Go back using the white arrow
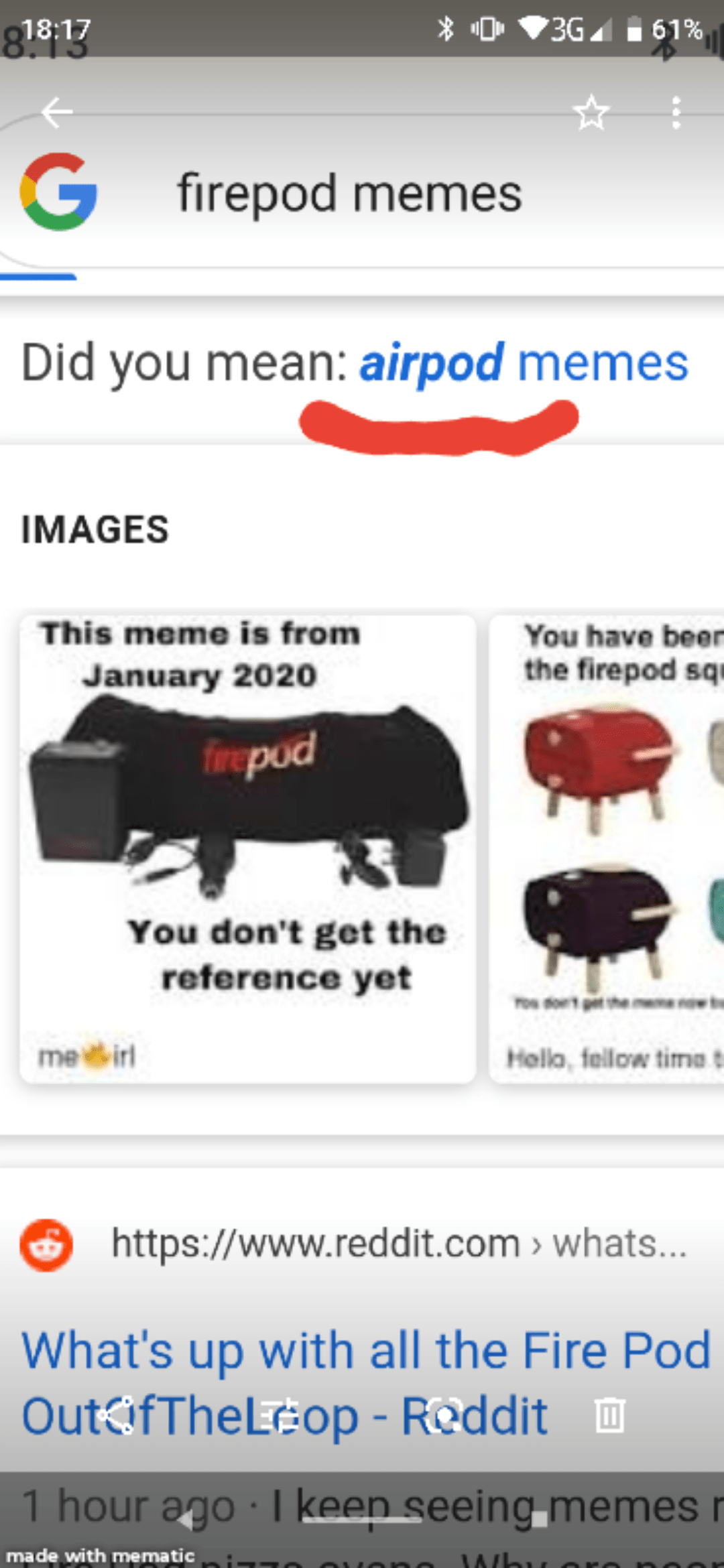The height and width of the screenshot is (1568, 724). (57, 112)
